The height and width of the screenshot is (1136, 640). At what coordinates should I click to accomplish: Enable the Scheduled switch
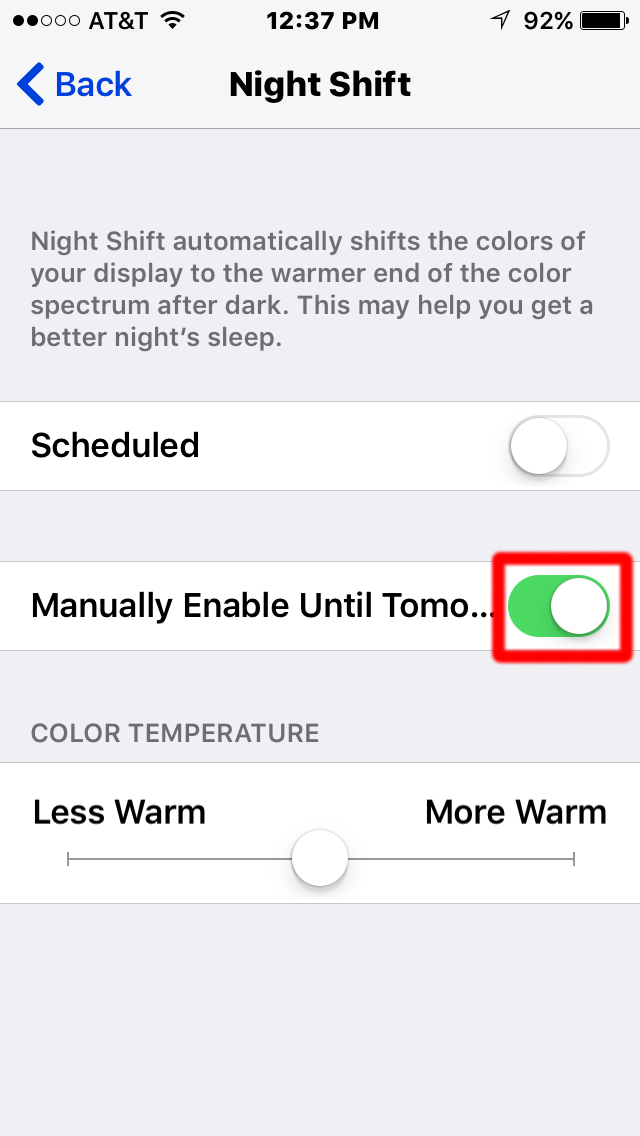click(x=559, y=446)
